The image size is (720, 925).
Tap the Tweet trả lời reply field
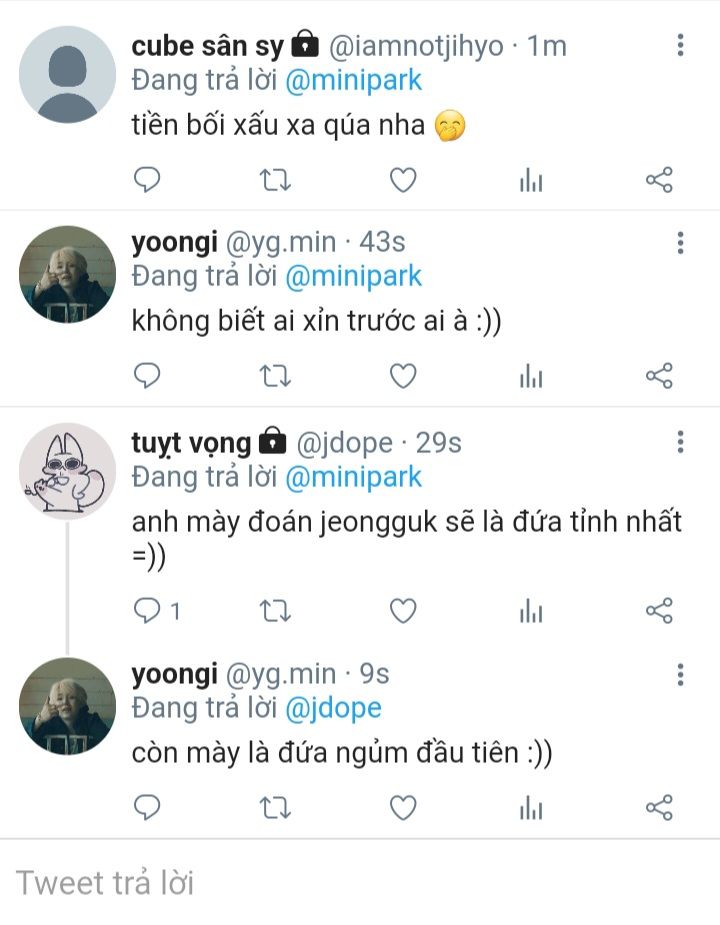coord(360,883)
